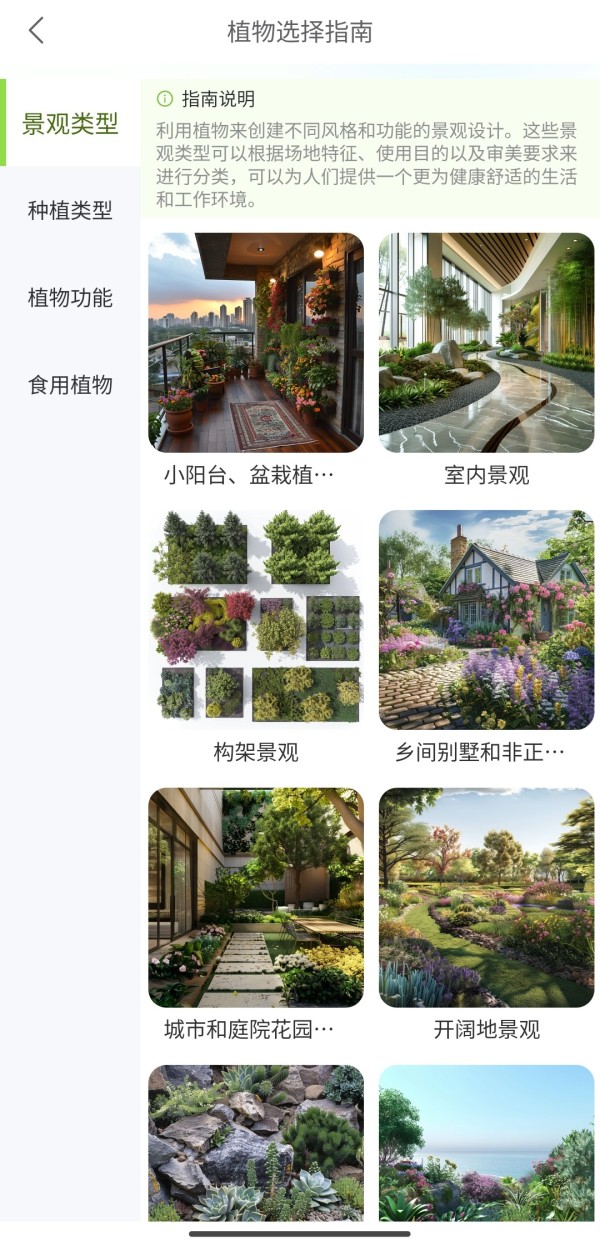Switch to the 种植类型 tab
This screenshot has height=1246, width=600.
[x=70, y=211]
